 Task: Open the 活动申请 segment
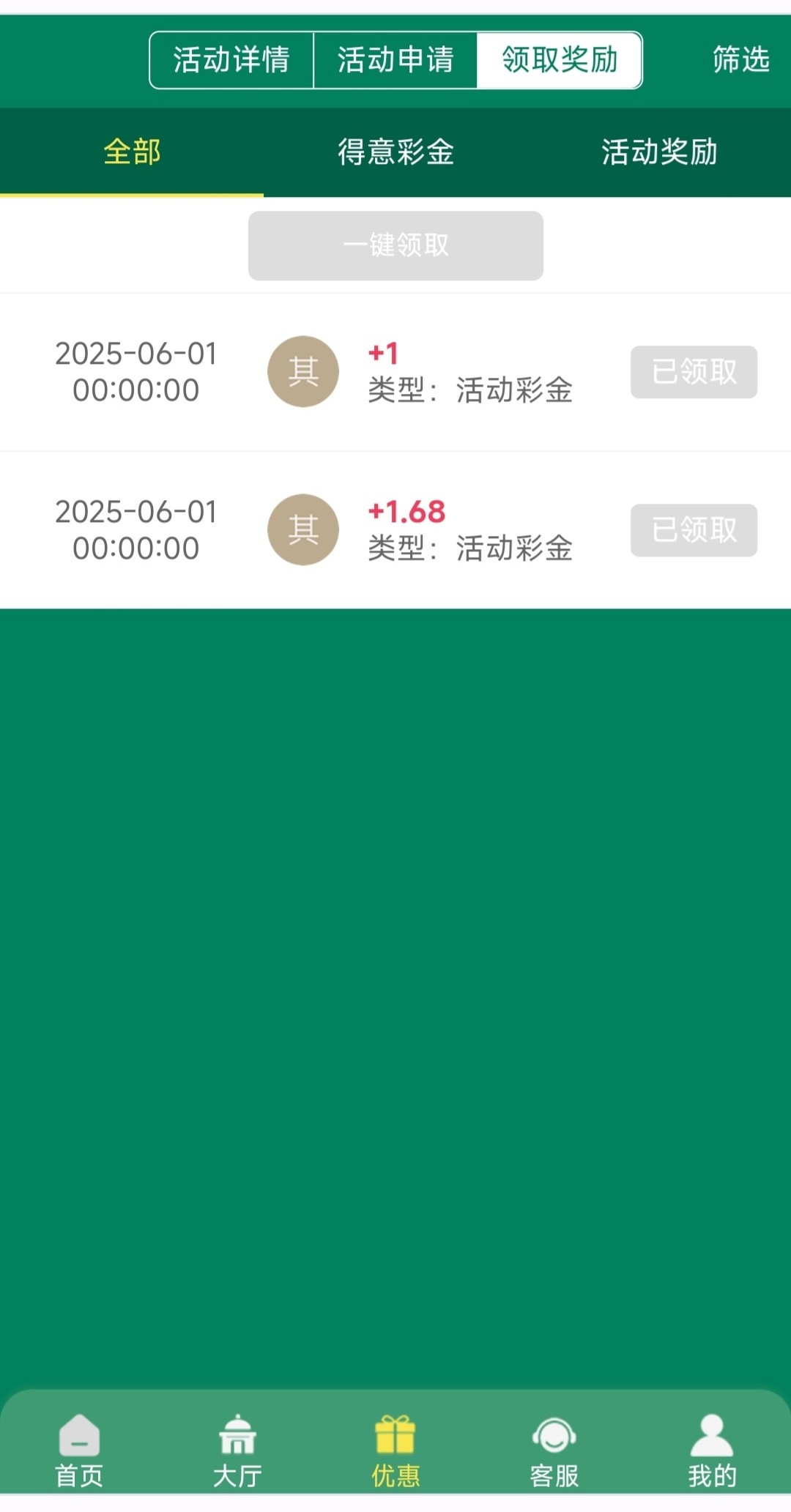pyautogui.click(x=395, y=60)
